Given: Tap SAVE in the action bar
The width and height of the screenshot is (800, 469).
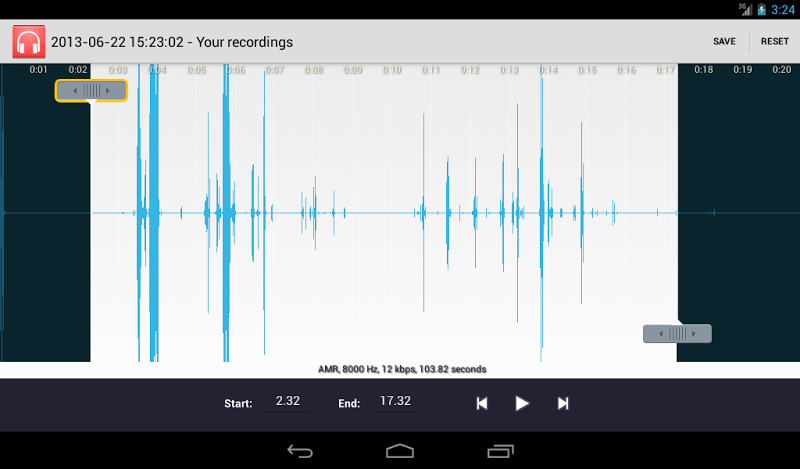Looking at the screenshot, I should click(x=724, y=42).
